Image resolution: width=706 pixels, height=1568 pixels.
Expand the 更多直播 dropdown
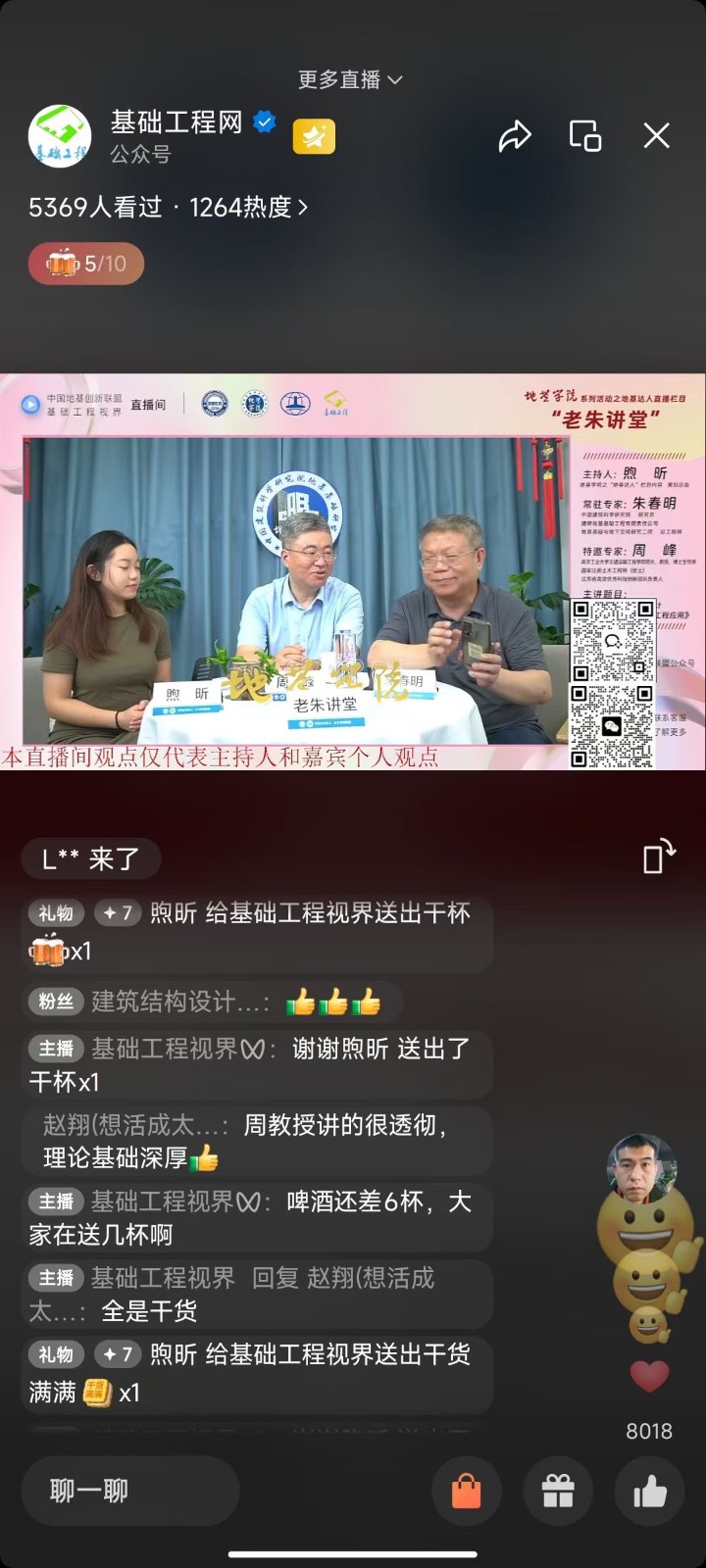click(x=350, y=79)
